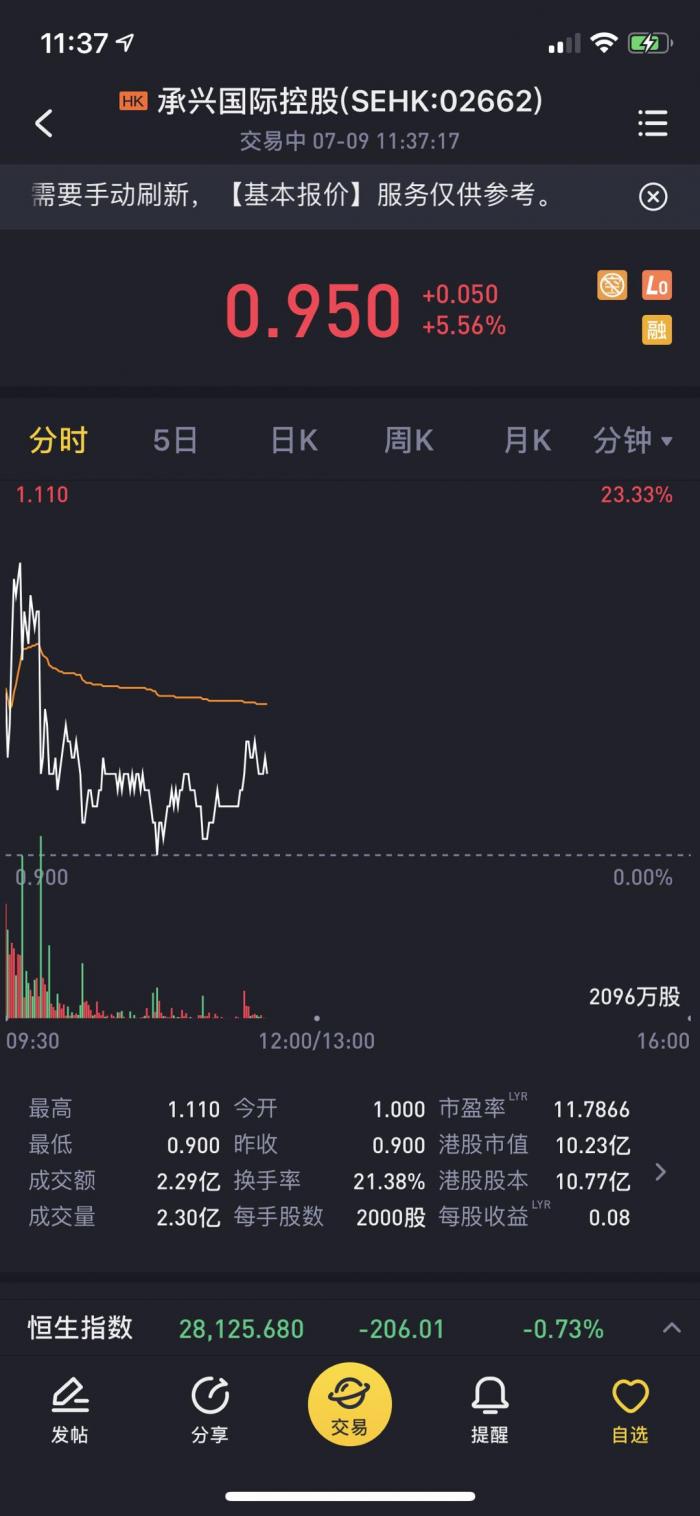This screenshot has width=700, height=1516.
Task: Set a price alert with 提醒
Action: coord(490,1410)
